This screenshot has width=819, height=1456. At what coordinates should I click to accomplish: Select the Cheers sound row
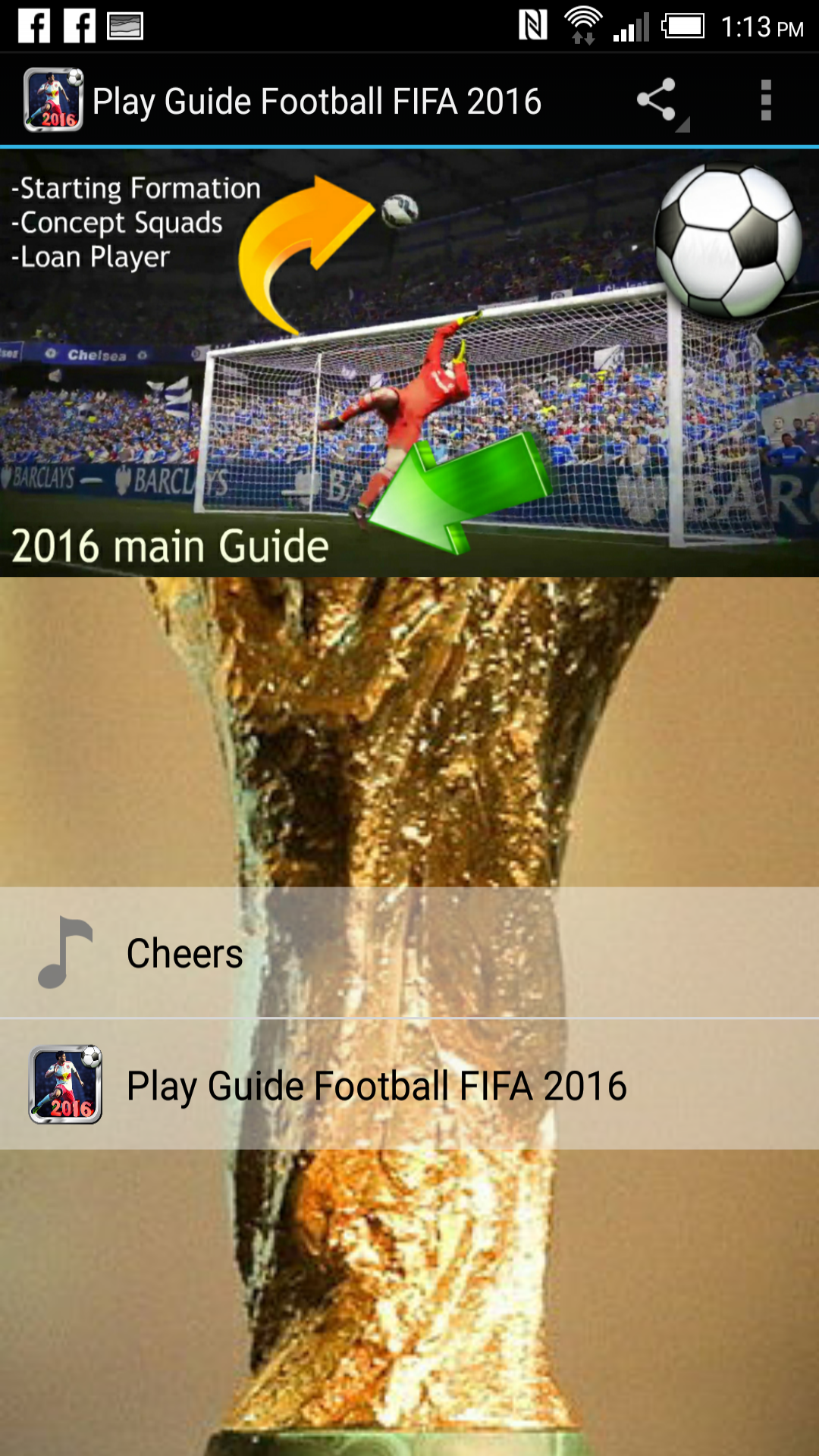tap(409, 952)
